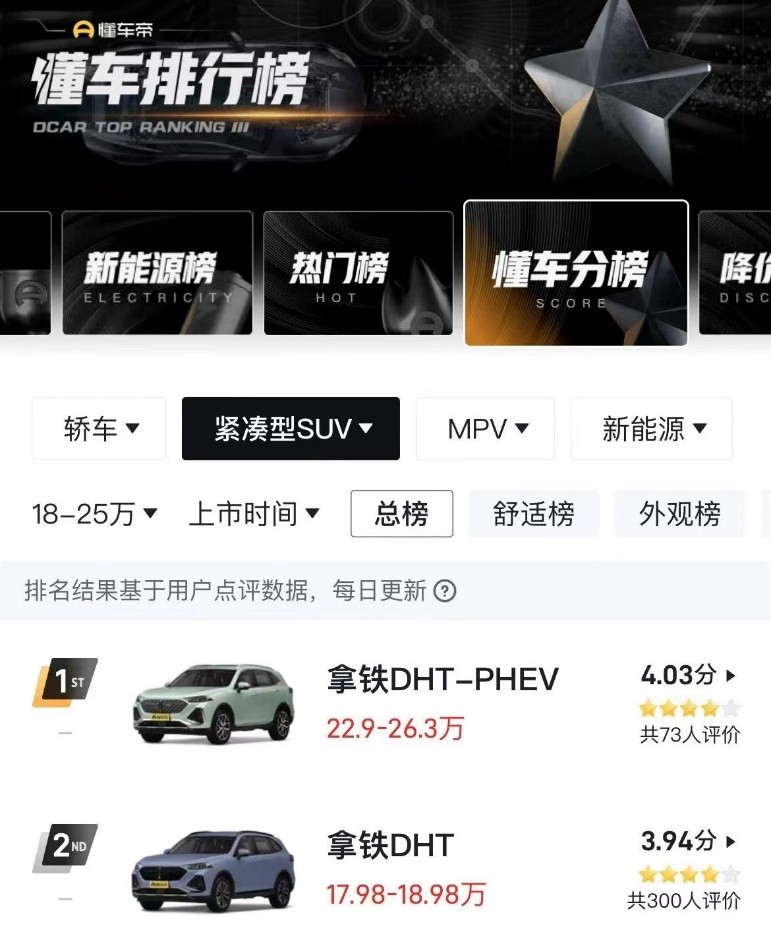This screenshot has height=945, width=771.
Task: Open the 紧凑型SUV dropdown filter
Action: tap(291, 429)
